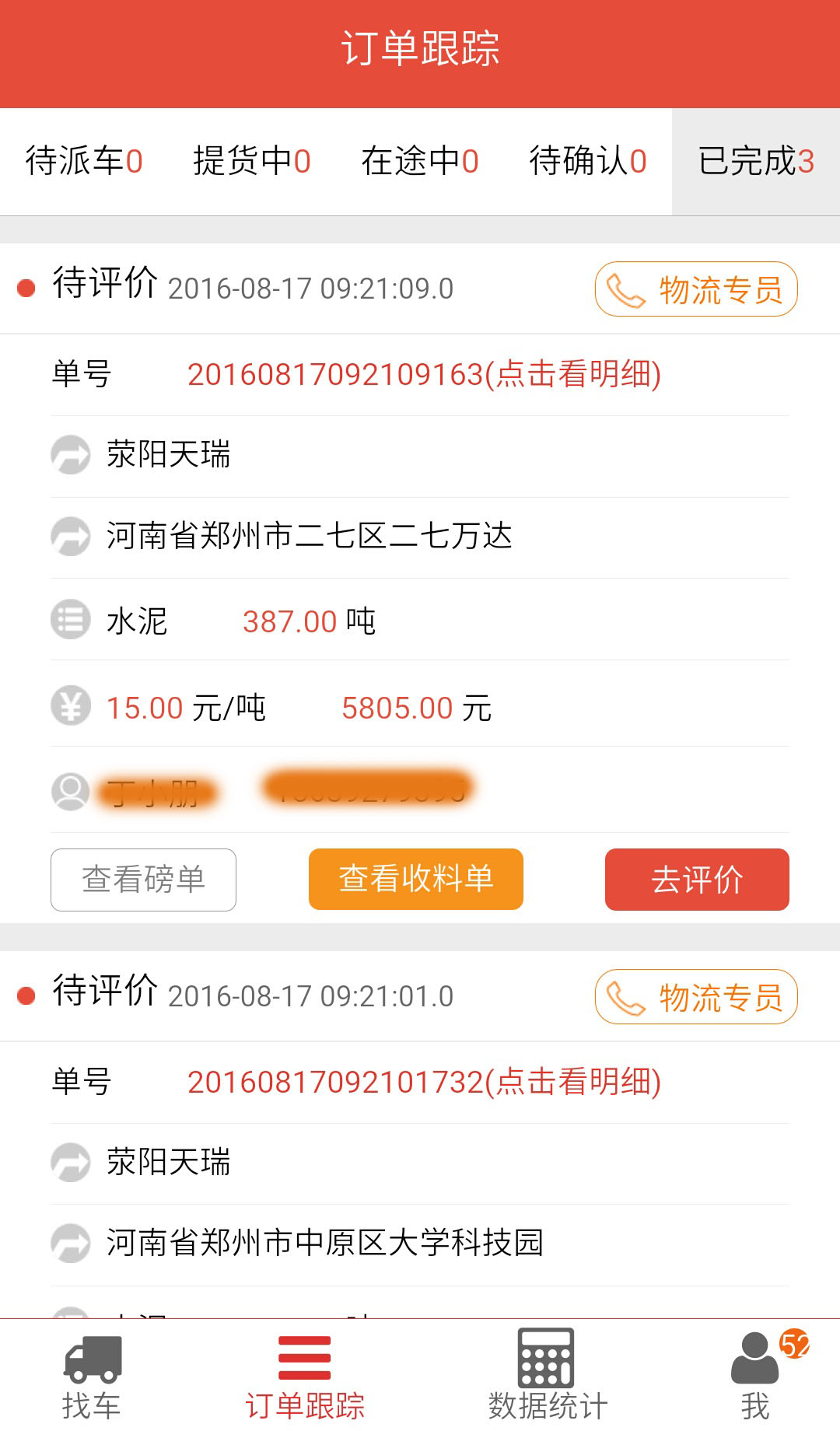This screenshot has height=1431, width=840.
Task: Switch to the 提货中 tab
Action: (x=252, y=162)
